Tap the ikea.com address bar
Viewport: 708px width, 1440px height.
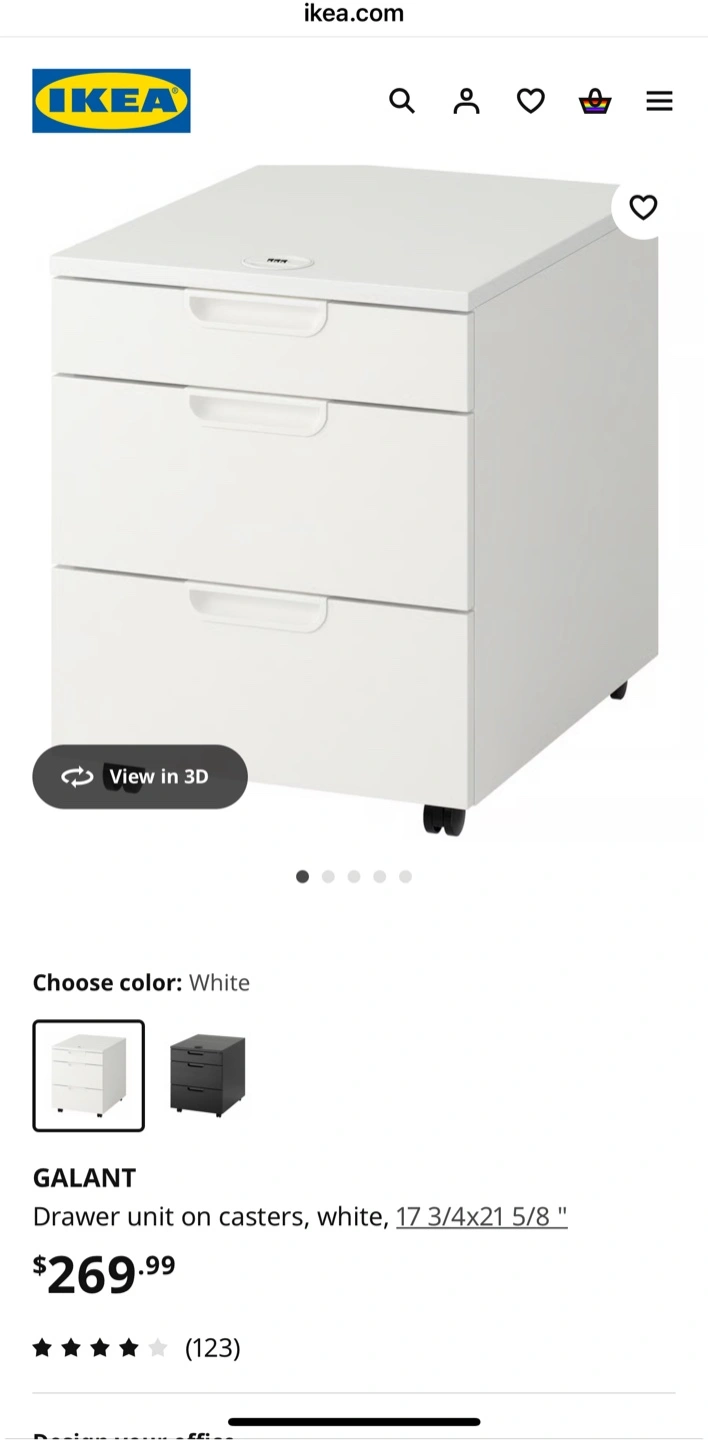354,14
